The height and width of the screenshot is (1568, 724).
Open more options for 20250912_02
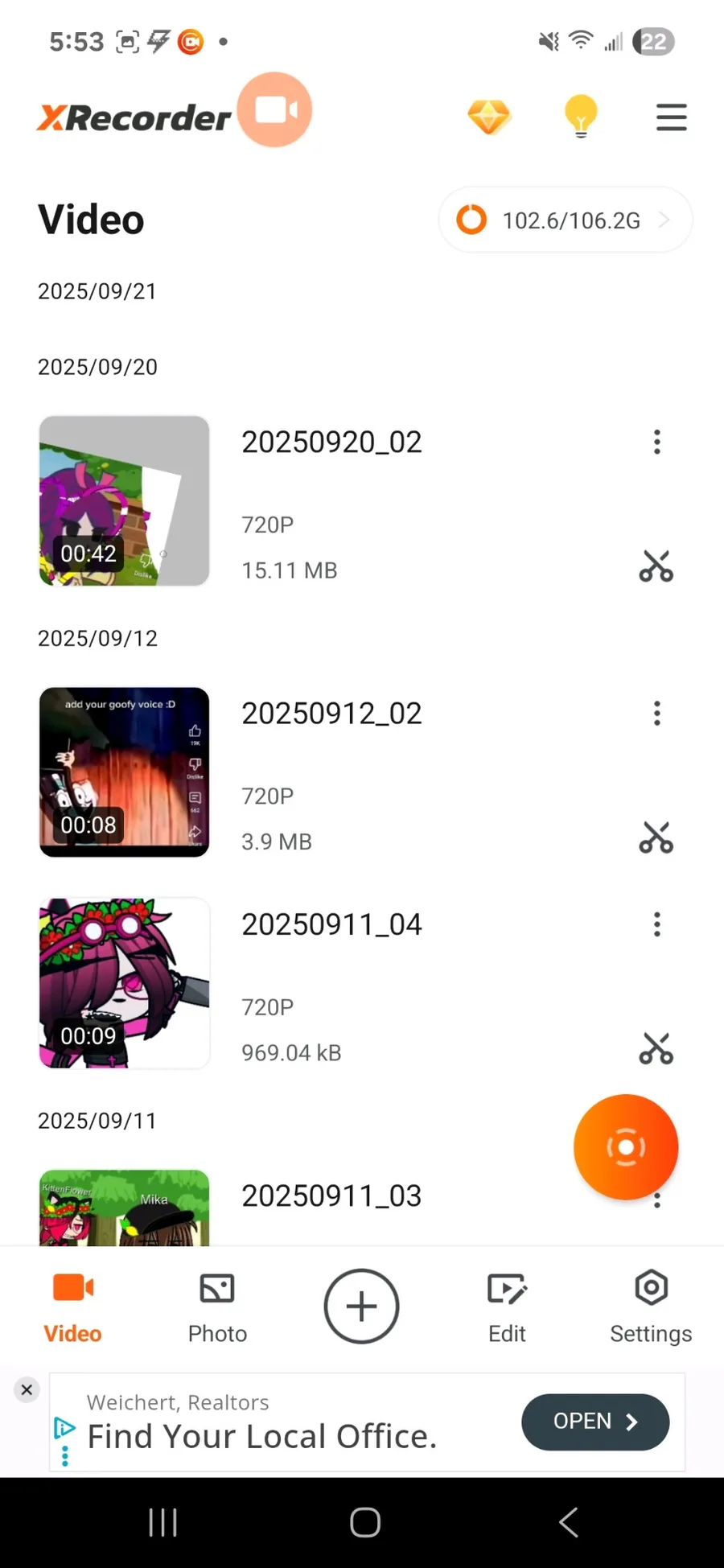tap(657, 713)
